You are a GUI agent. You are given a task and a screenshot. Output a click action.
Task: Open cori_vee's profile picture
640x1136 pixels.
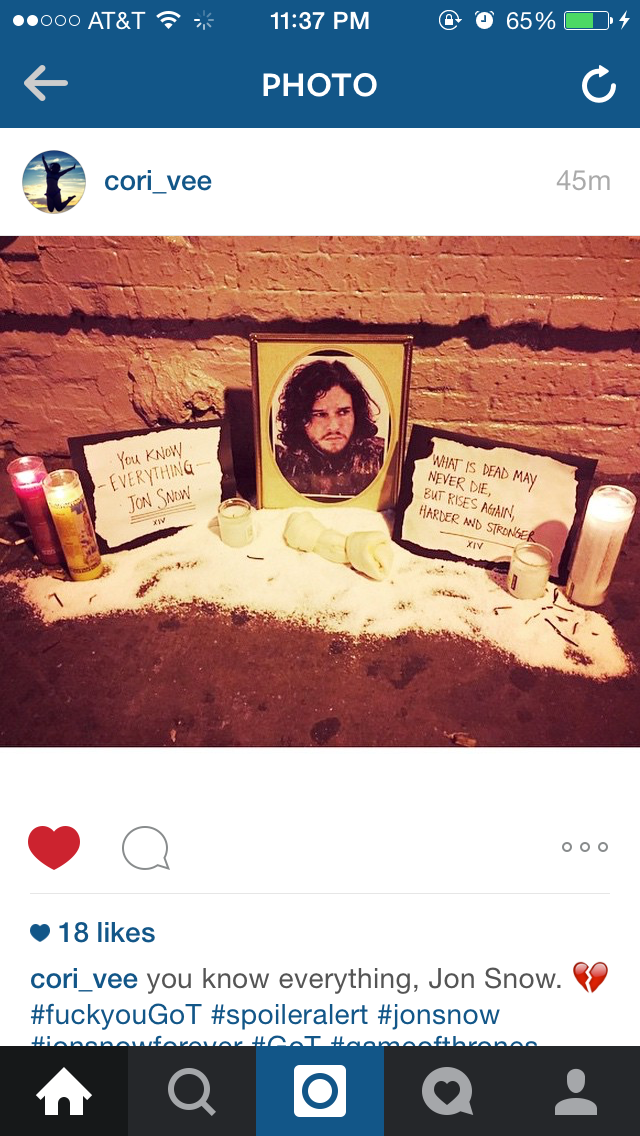pos(54,182)
